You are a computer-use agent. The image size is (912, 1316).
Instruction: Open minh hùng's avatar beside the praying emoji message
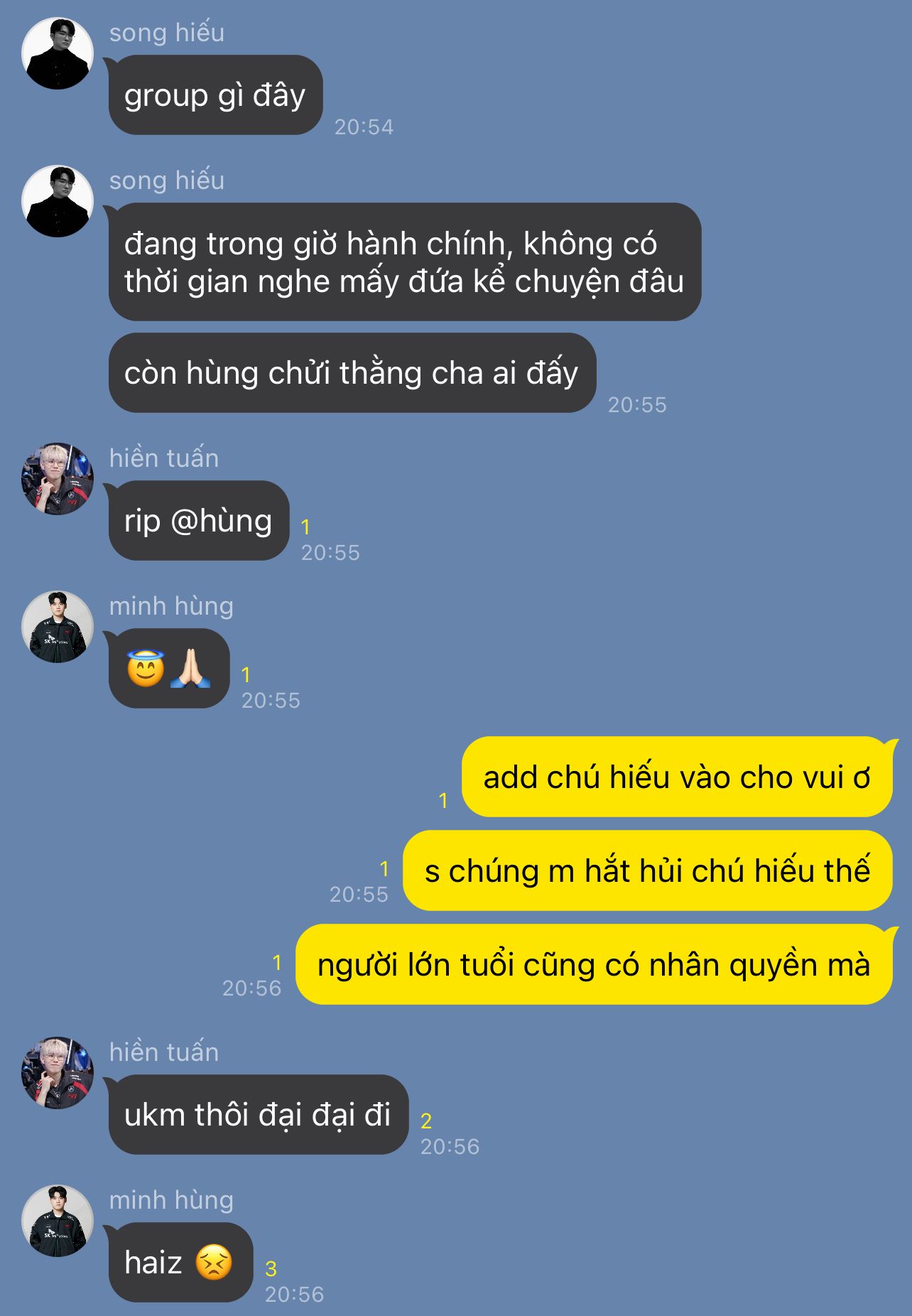[58, 627]
